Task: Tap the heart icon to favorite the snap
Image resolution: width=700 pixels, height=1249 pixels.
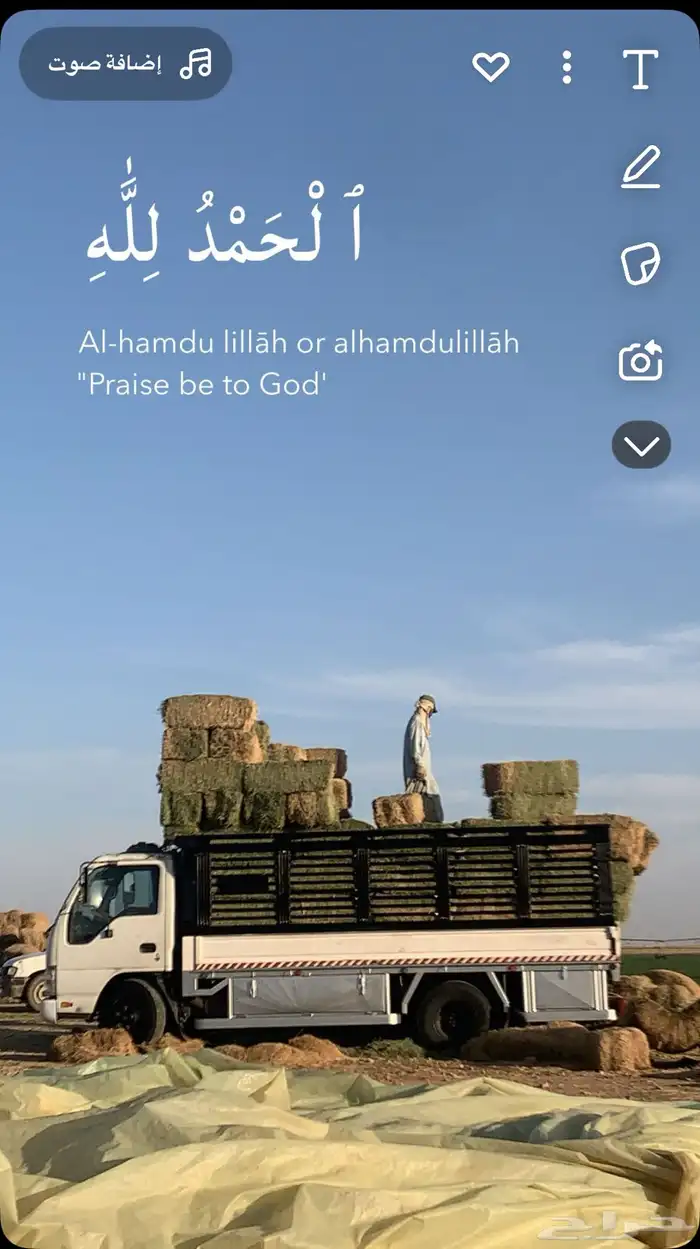Action: pos(490,67)
